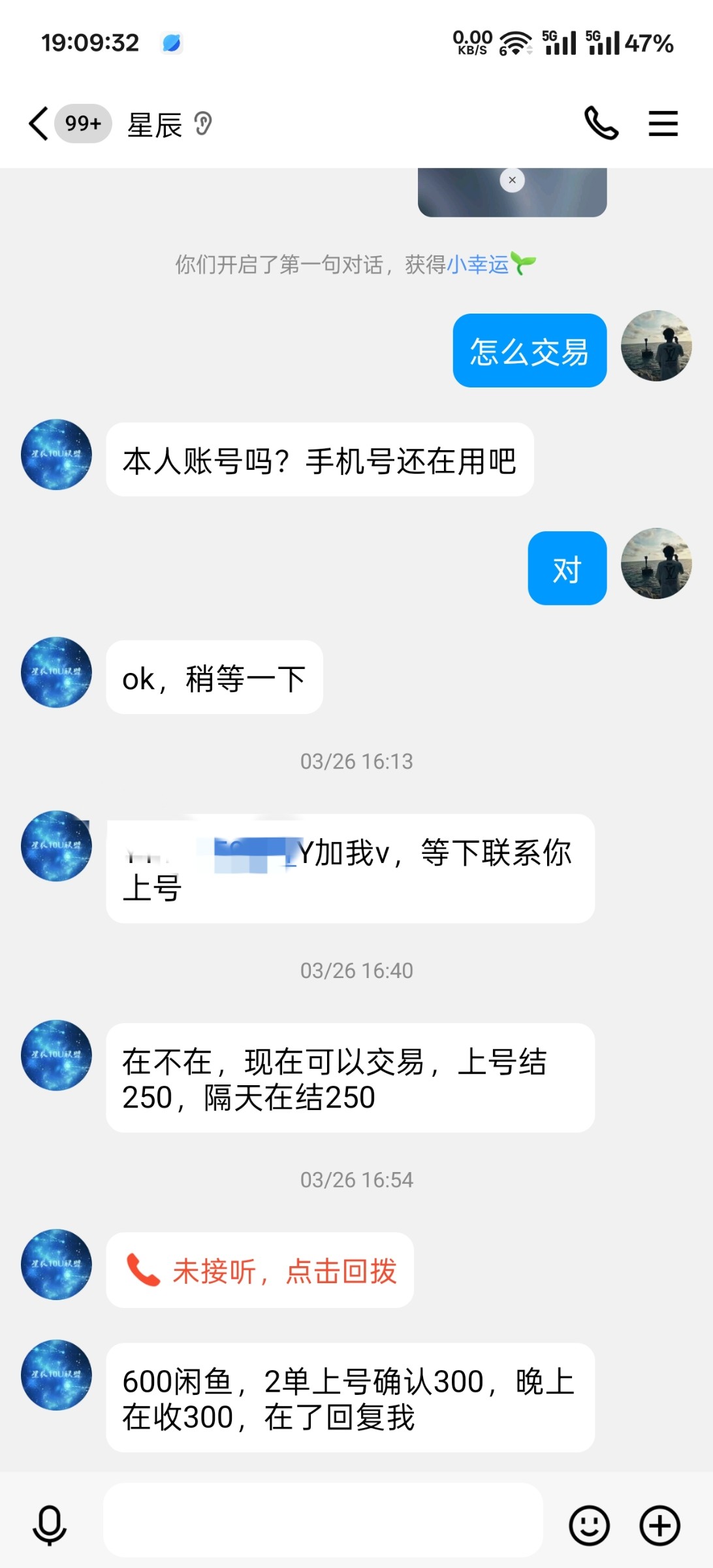Viewport: 713px width, 1568px height.
Task: Close the image sticker at top
Action: click(513, 180)
